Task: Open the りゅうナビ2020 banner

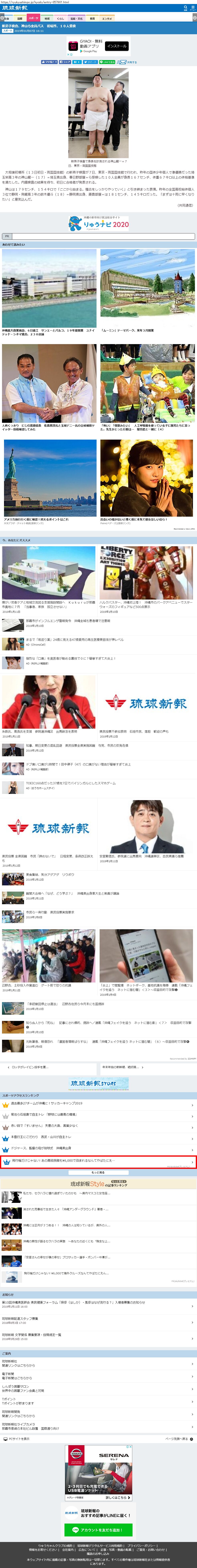Action: pyautogui.click(x=98, y=223)
